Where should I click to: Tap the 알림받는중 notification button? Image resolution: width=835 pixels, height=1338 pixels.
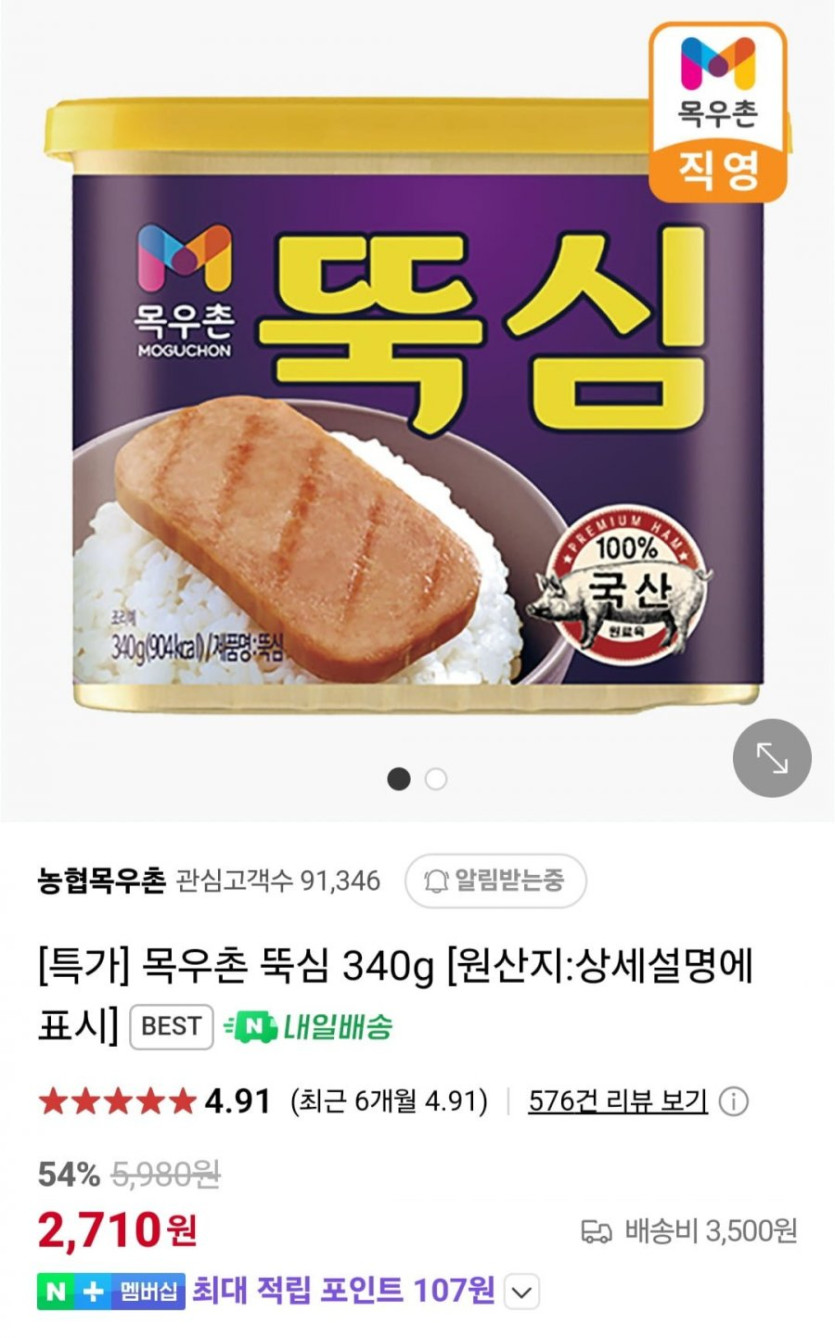(495, 881)
